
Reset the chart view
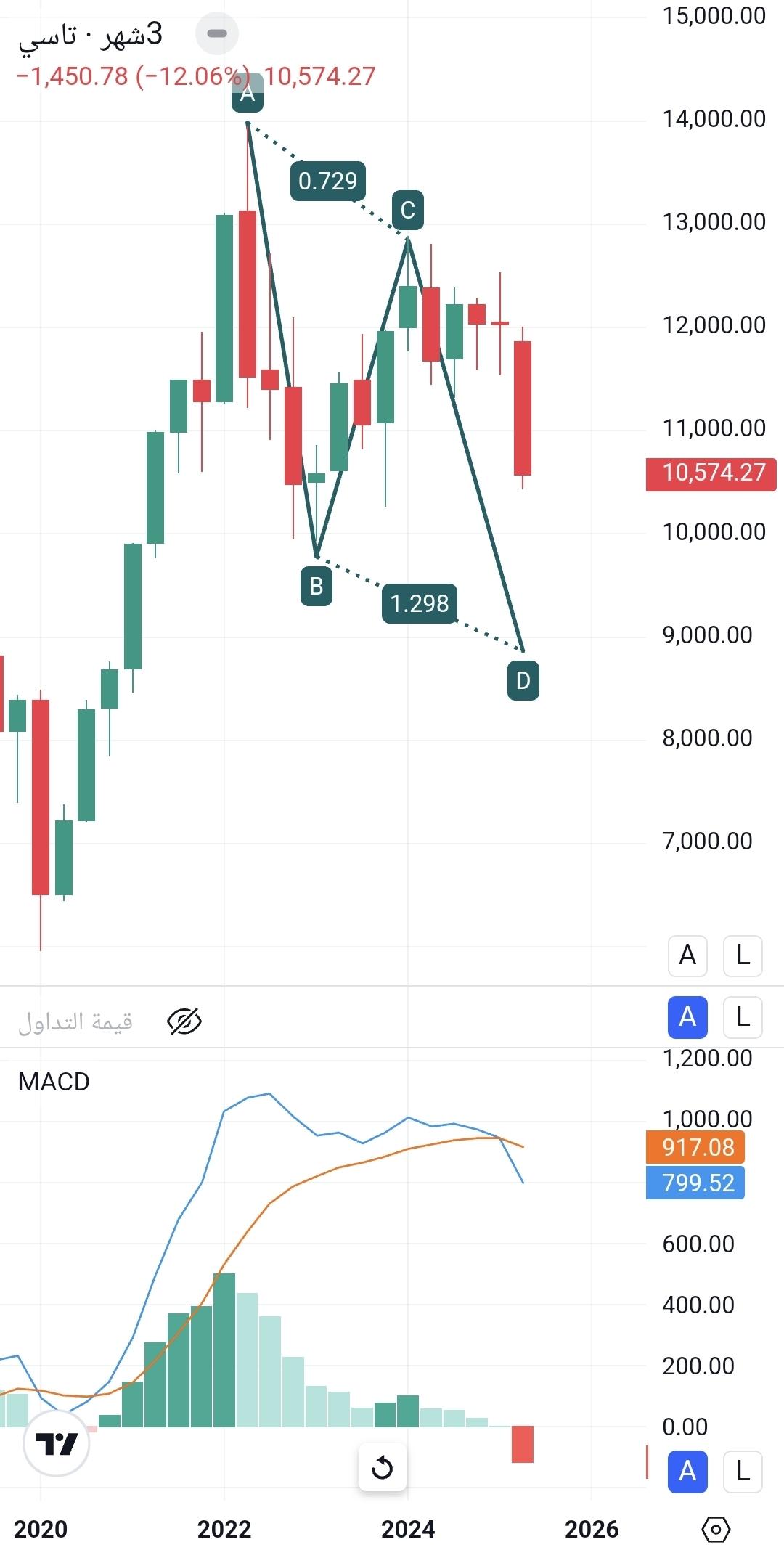(383, 1467)
